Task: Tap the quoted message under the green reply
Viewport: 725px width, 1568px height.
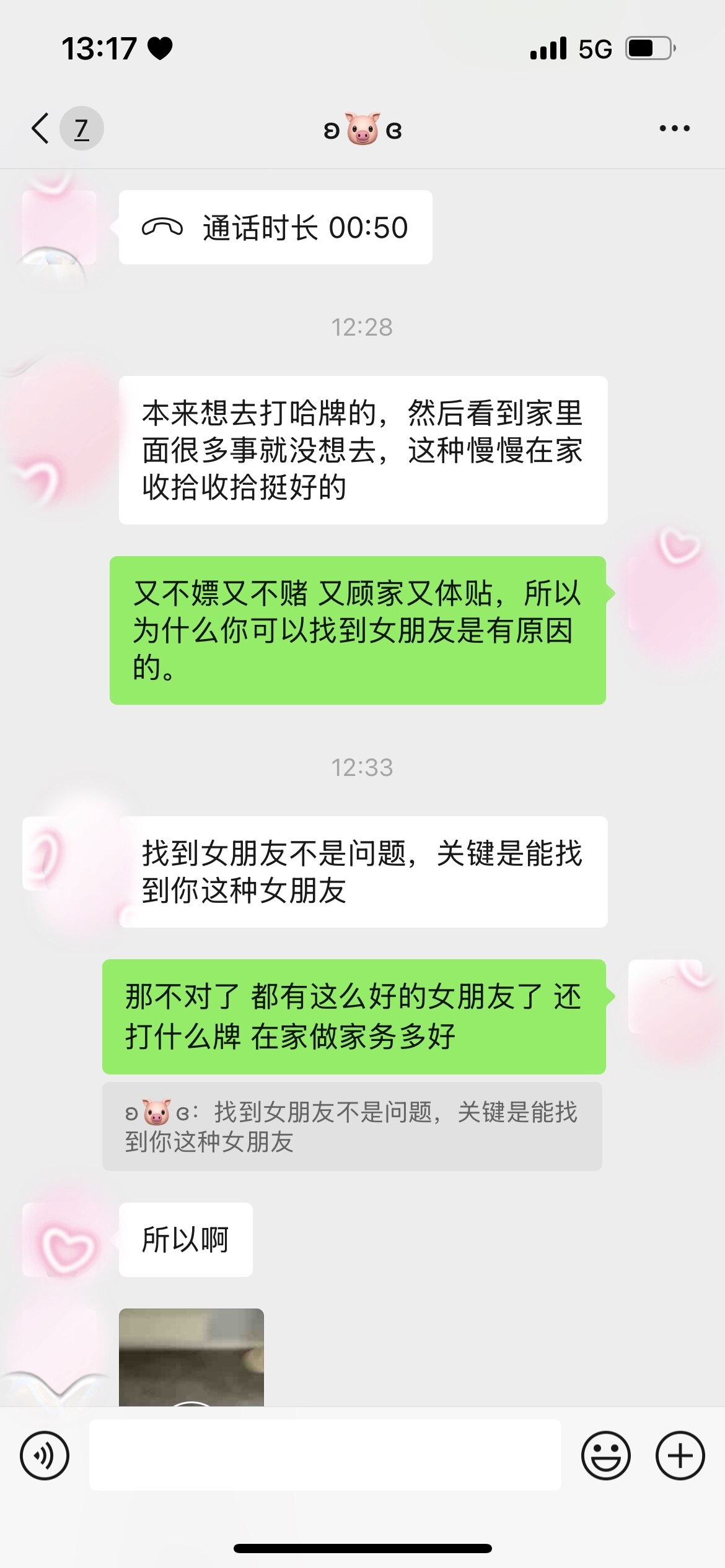Action: click(x=352, y=1126)
